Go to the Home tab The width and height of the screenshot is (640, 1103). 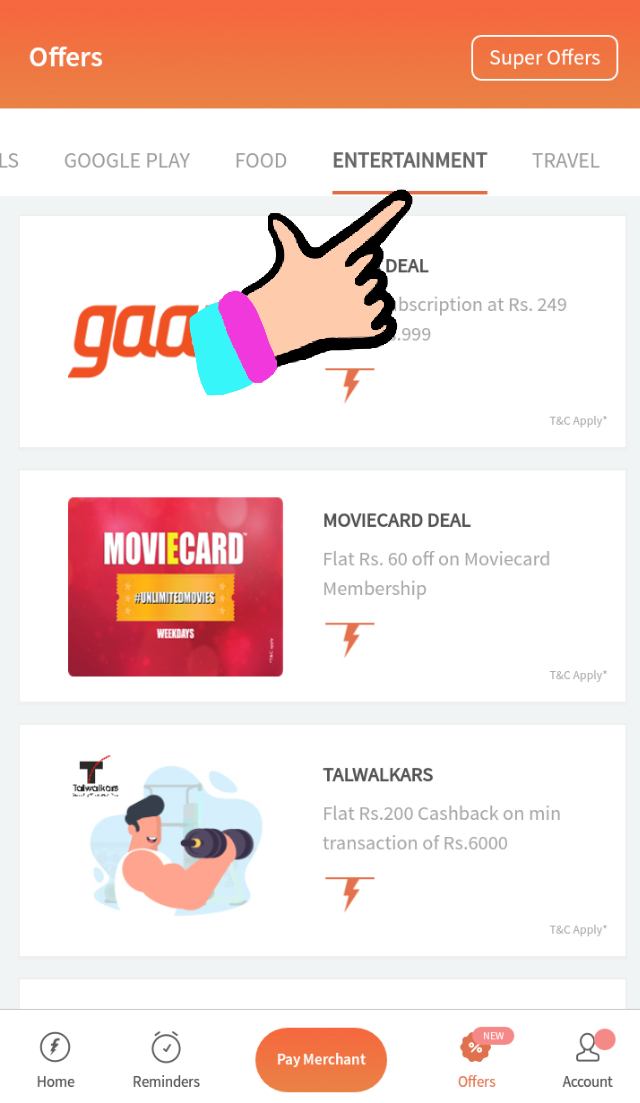(56, 1059)
